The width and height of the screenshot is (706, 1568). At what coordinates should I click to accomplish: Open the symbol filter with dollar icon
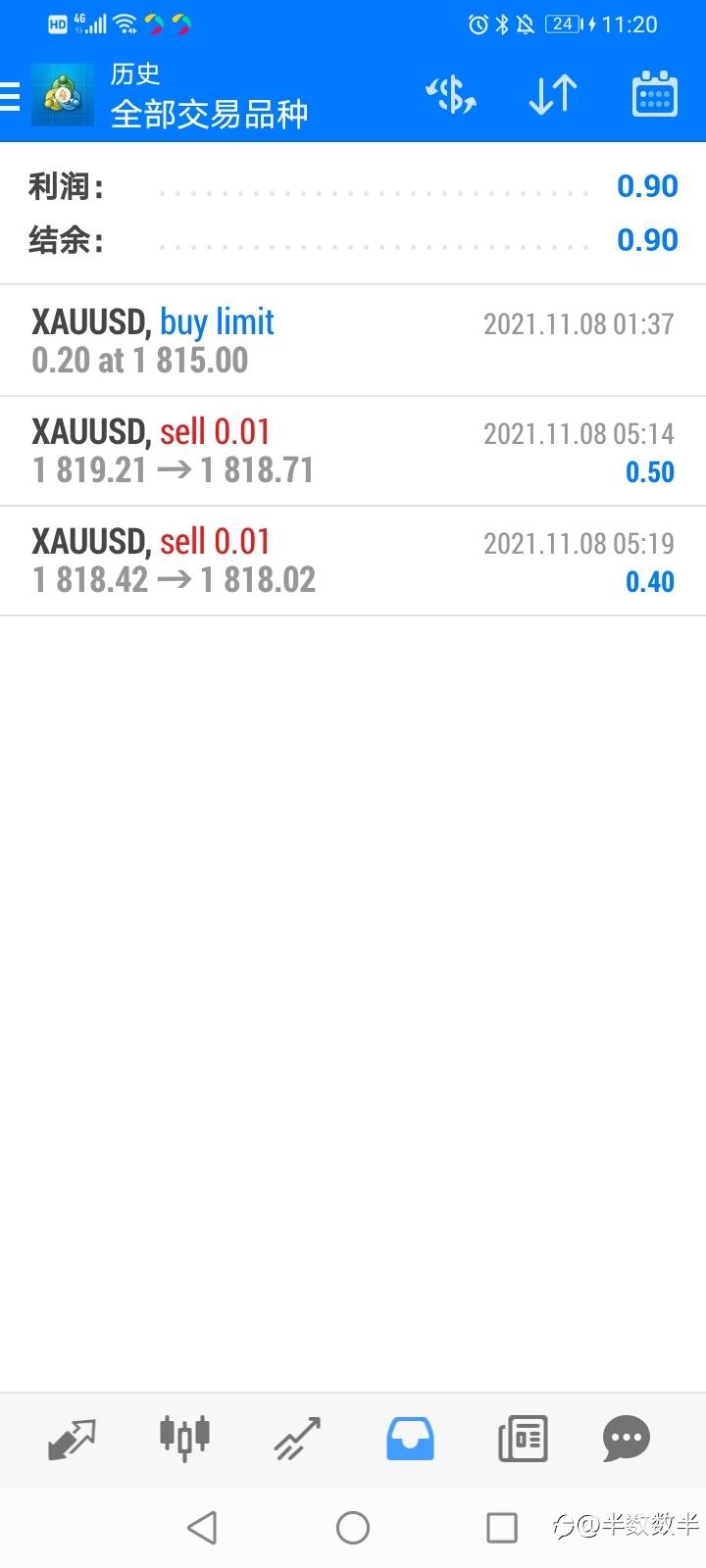451,95
